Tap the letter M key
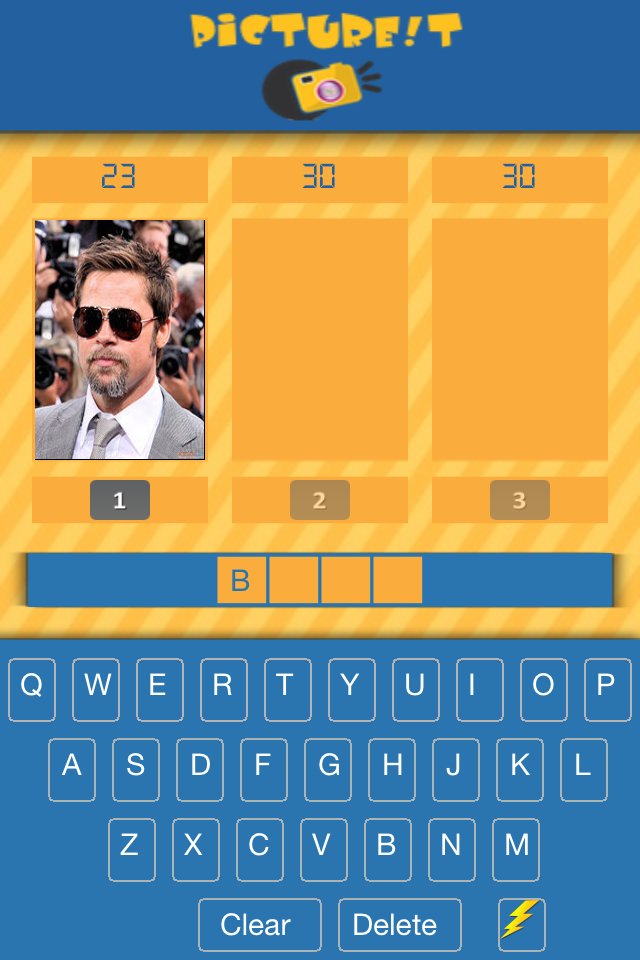 [x=516, y=849]
